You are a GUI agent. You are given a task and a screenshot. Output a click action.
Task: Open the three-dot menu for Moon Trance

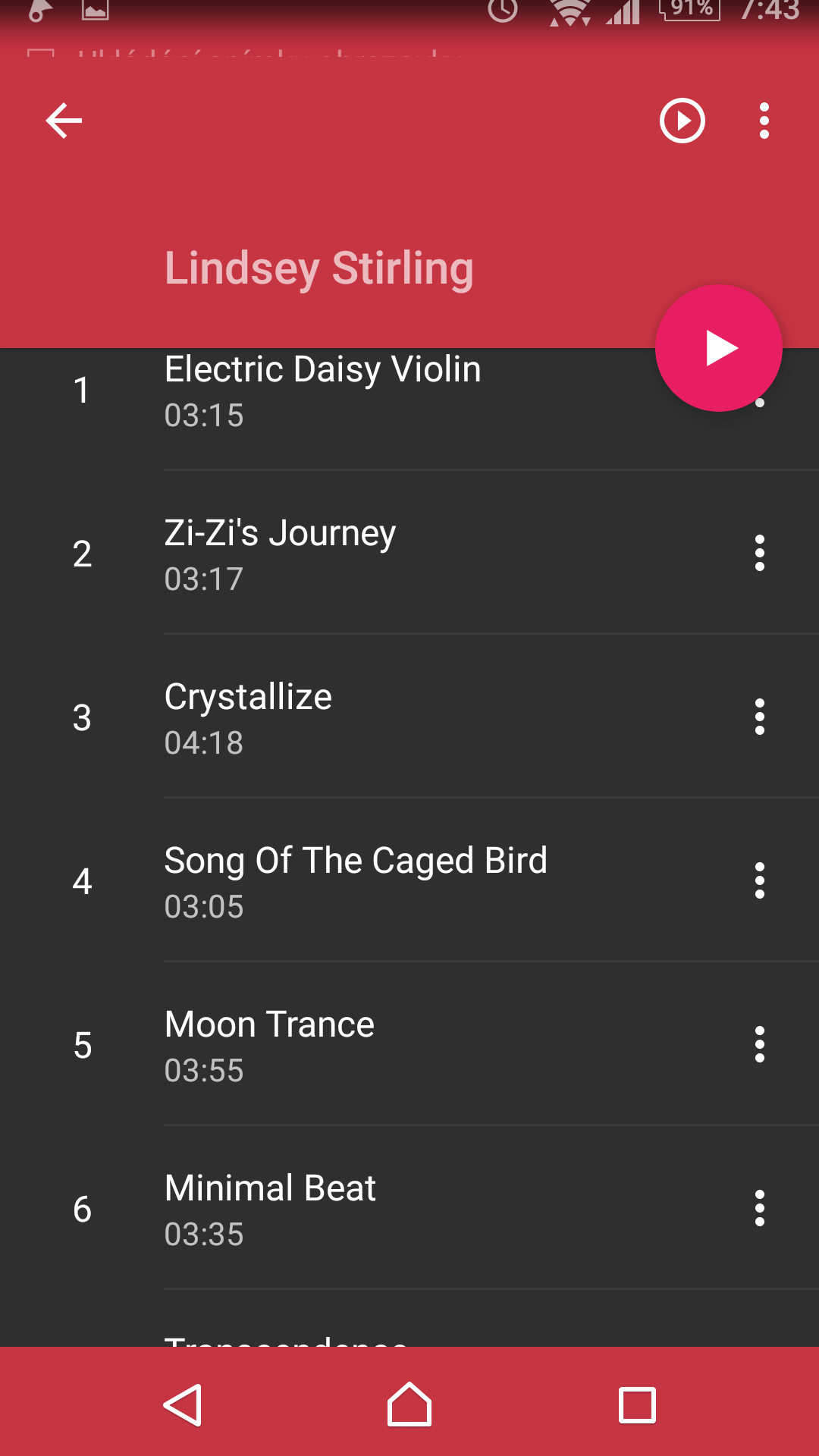(x=760, y=1045)
